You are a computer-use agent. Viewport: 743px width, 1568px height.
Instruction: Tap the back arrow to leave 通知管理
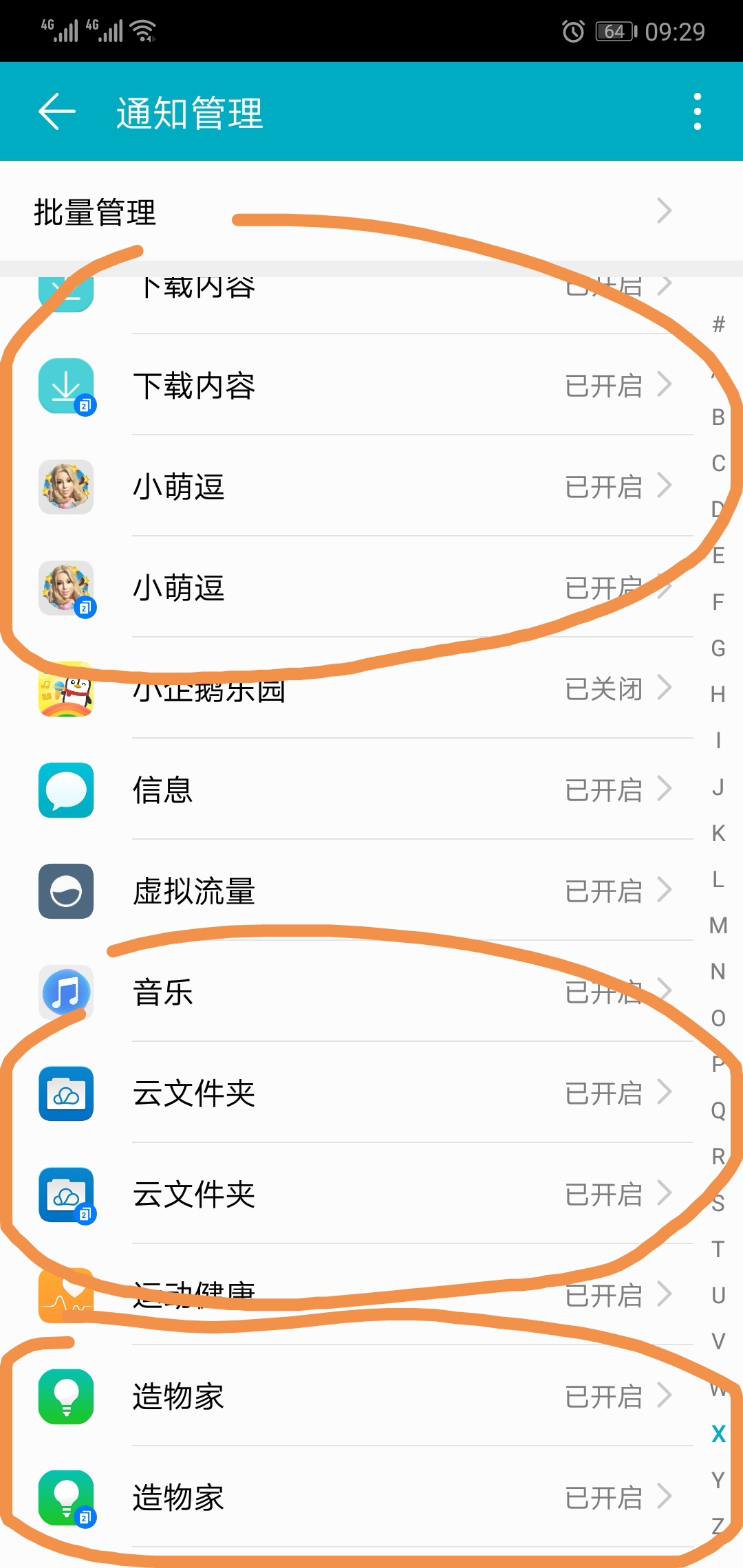tap(55, 112)
